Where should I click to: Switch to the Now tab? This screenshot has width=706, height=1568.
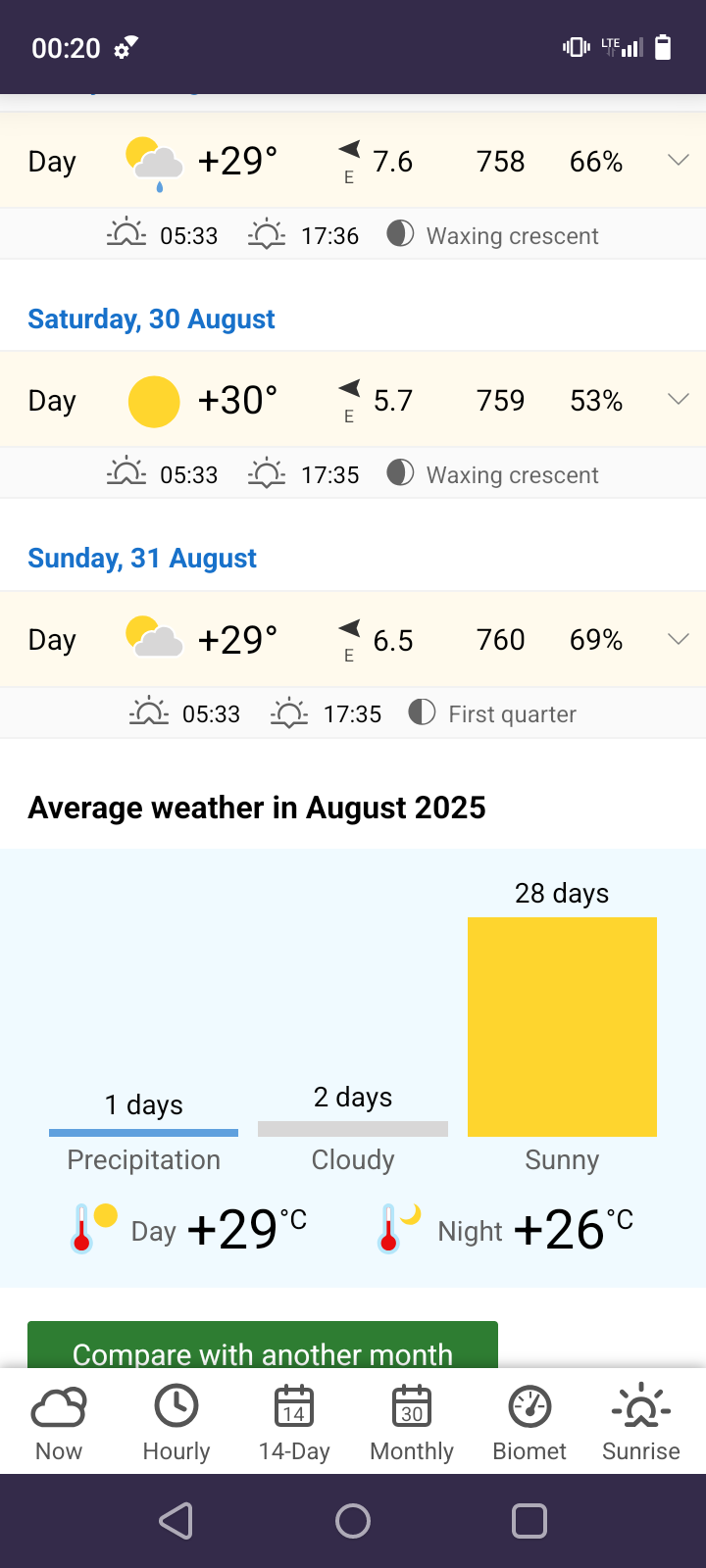coord(59,1422)
